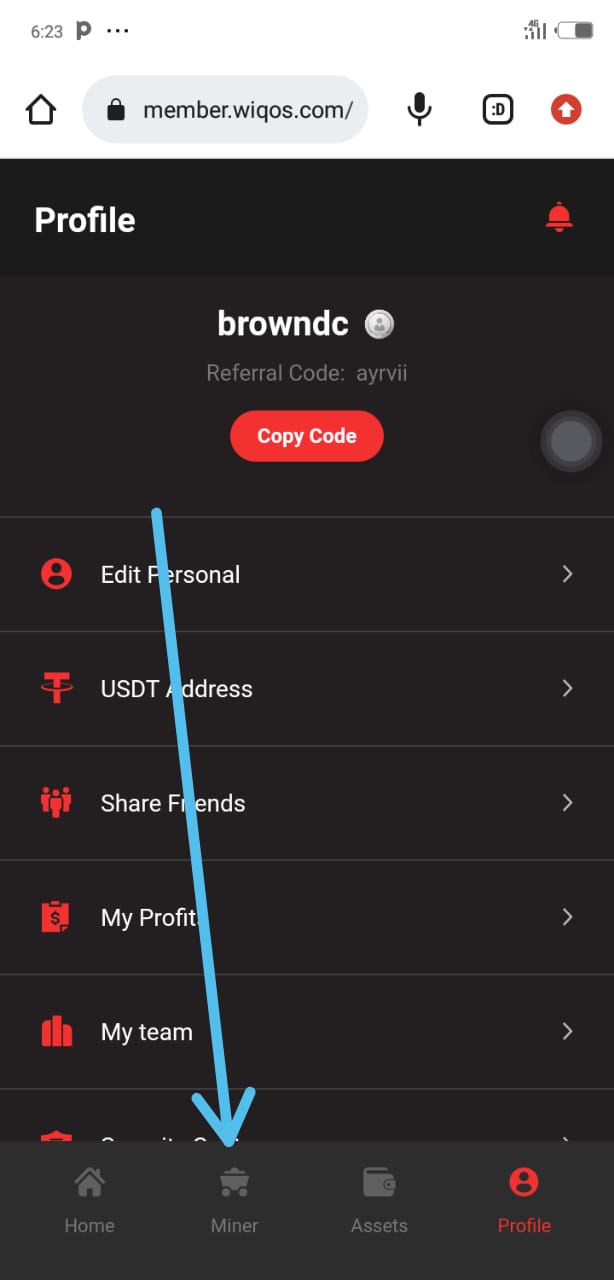The width and height of the screenshot is (614, 1280).
Task: Select the Profile tab
Action: 524,1200
